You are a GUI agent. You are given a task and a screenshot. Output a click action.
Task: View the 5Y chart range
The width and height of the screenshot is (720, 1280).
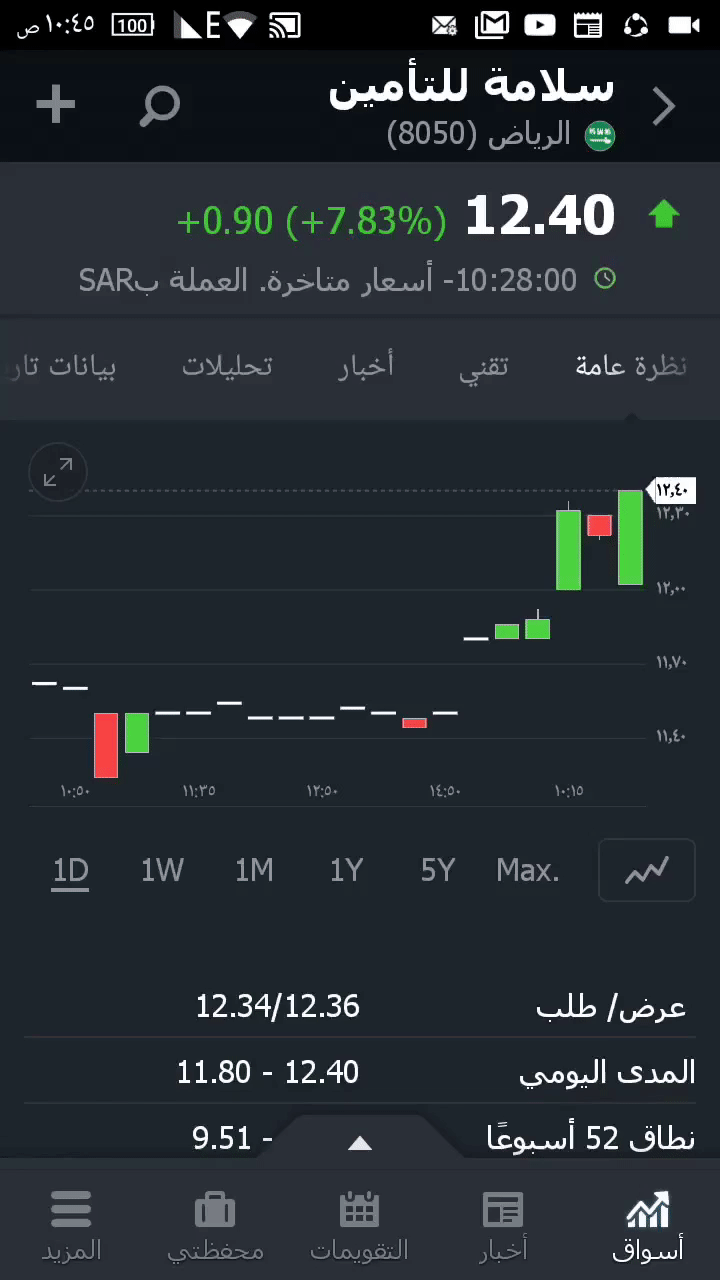click(438, 871)
